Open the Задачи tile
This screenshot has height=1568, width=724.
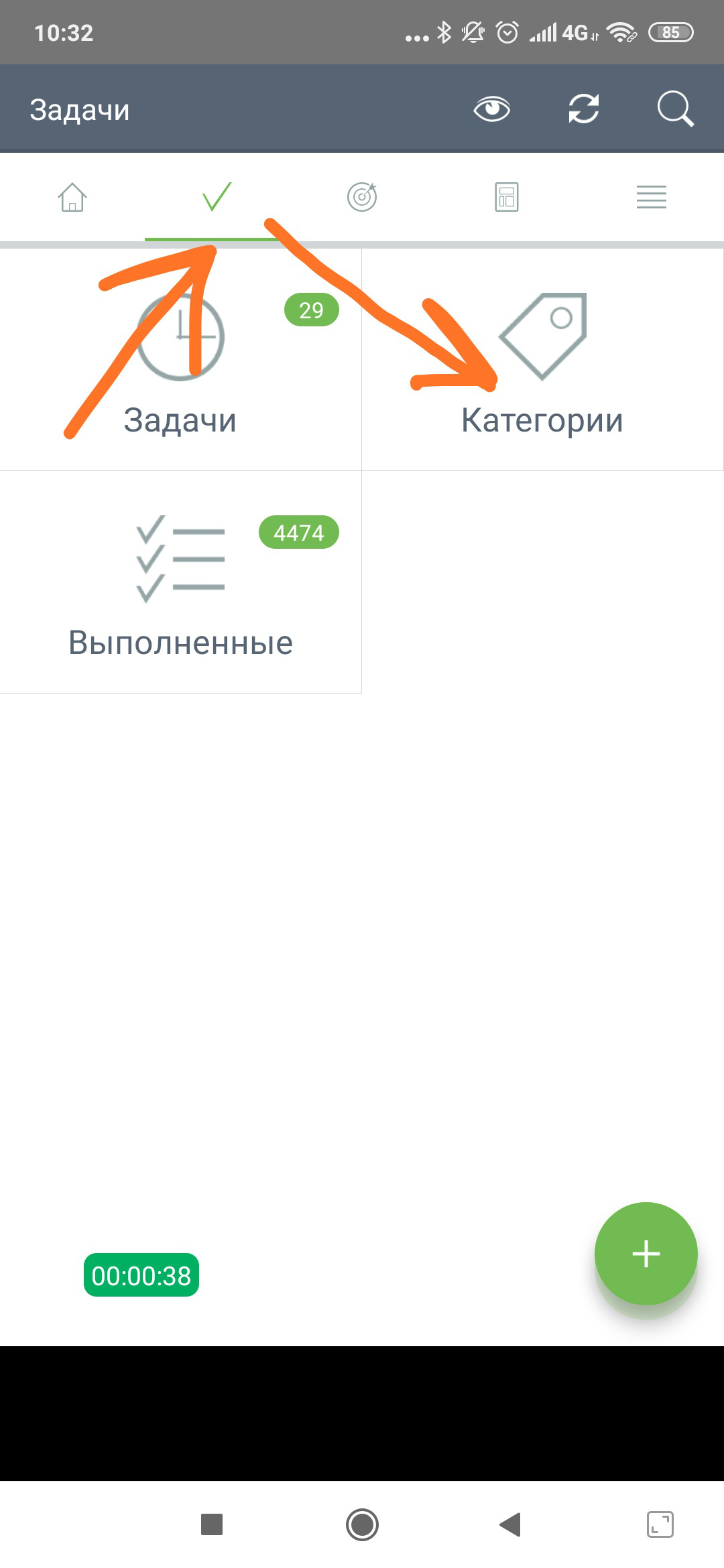[x=180, y=360]
